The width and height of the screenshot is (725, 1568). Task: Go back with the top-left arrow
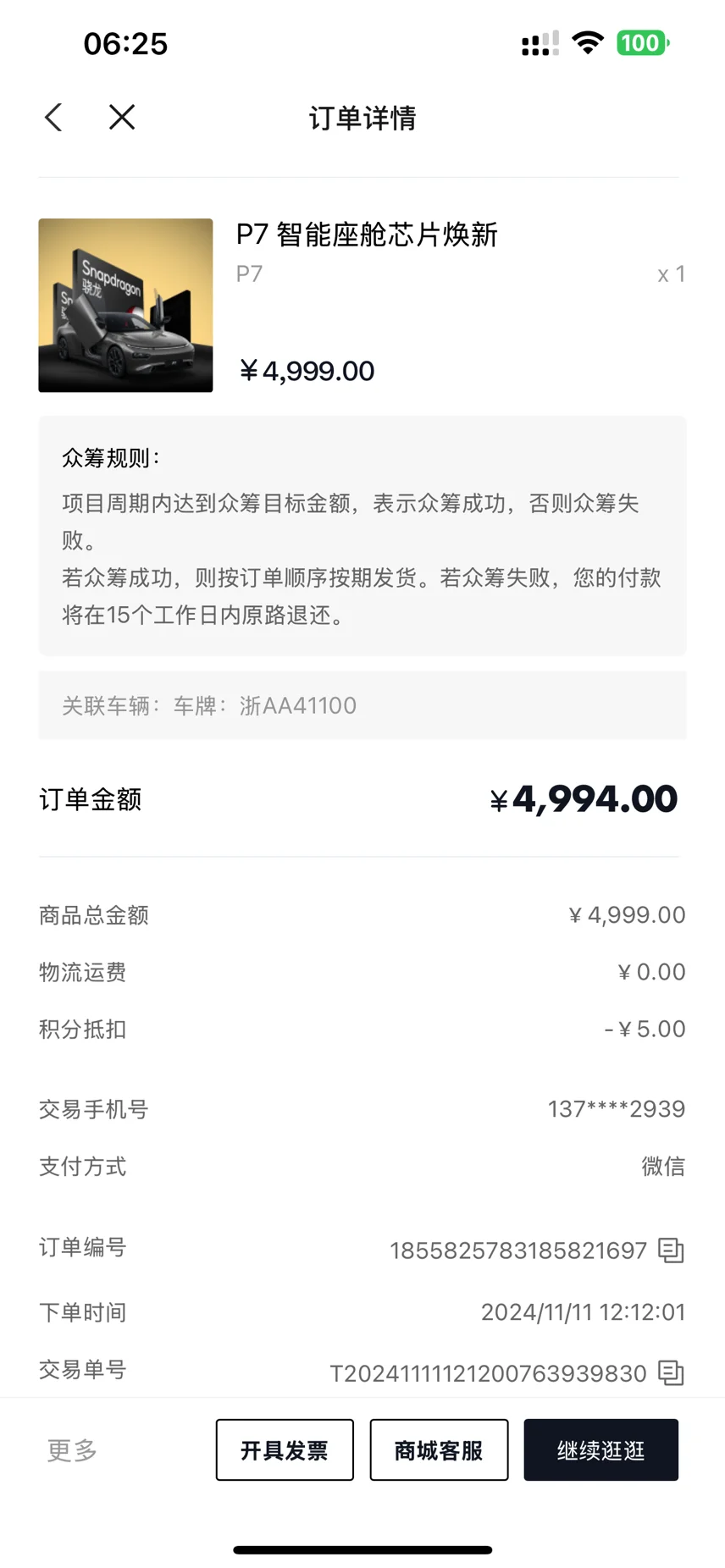(53, 118)
